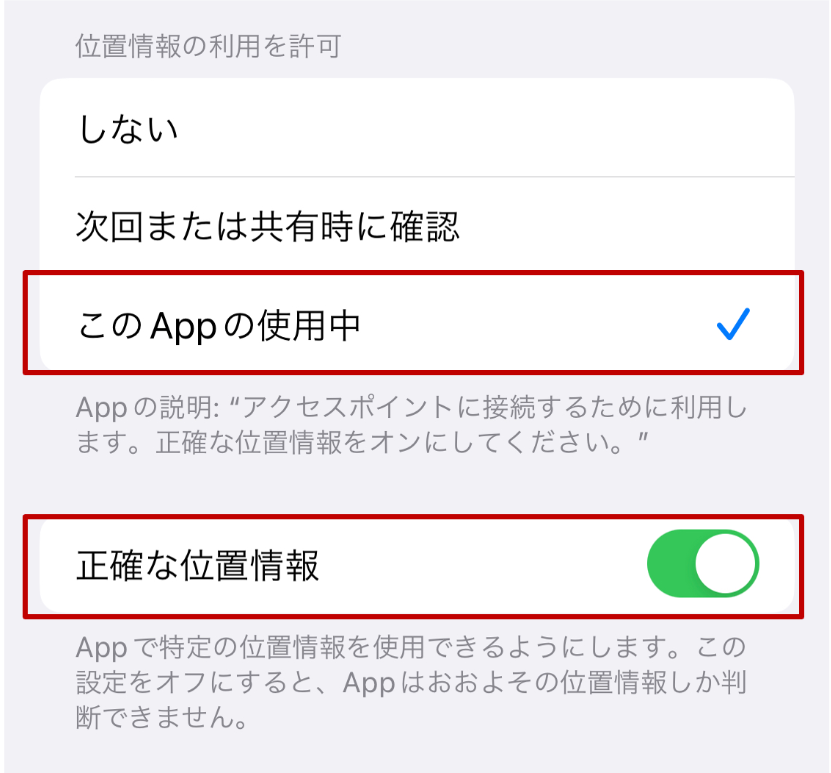Toggle the 正確な位置情報 switch
This screenshot has width=831, height=773.
[703, 565]
